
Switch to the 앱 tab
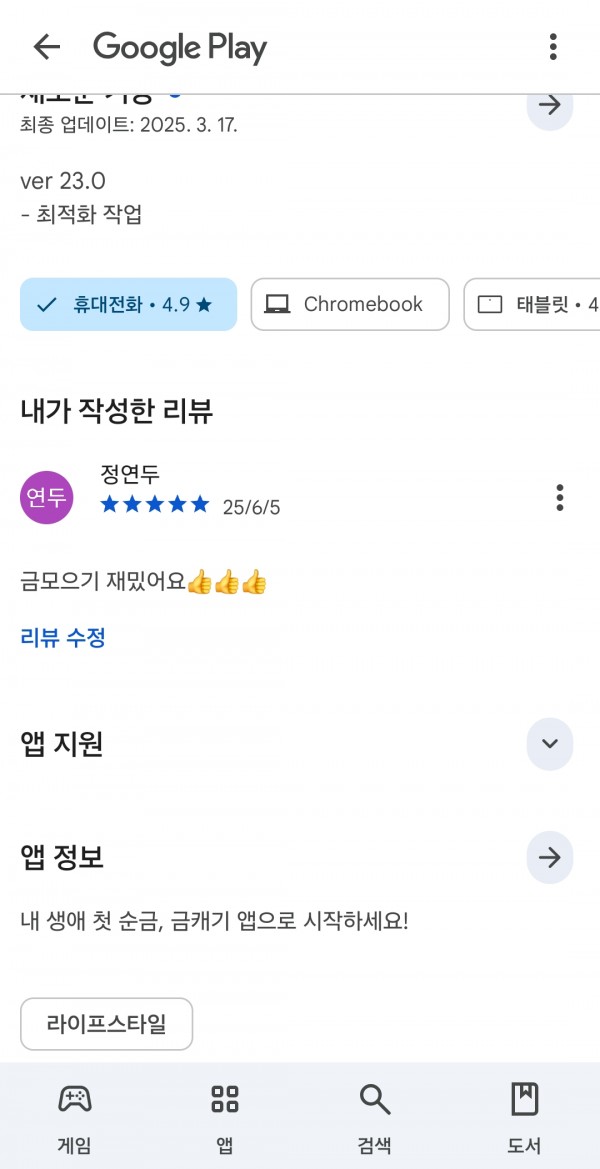[x=224, y=1117]
